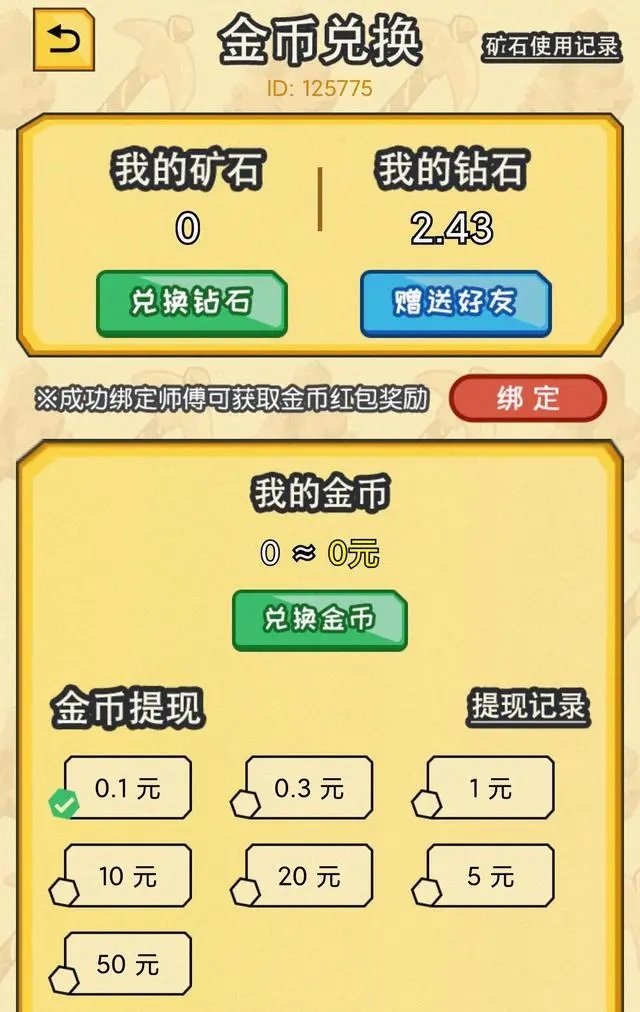Image resolution: width=640 pixels, height=1012 pixels.
Task: Choose the 10 元 withdrawal option
Action: point(128,877)
